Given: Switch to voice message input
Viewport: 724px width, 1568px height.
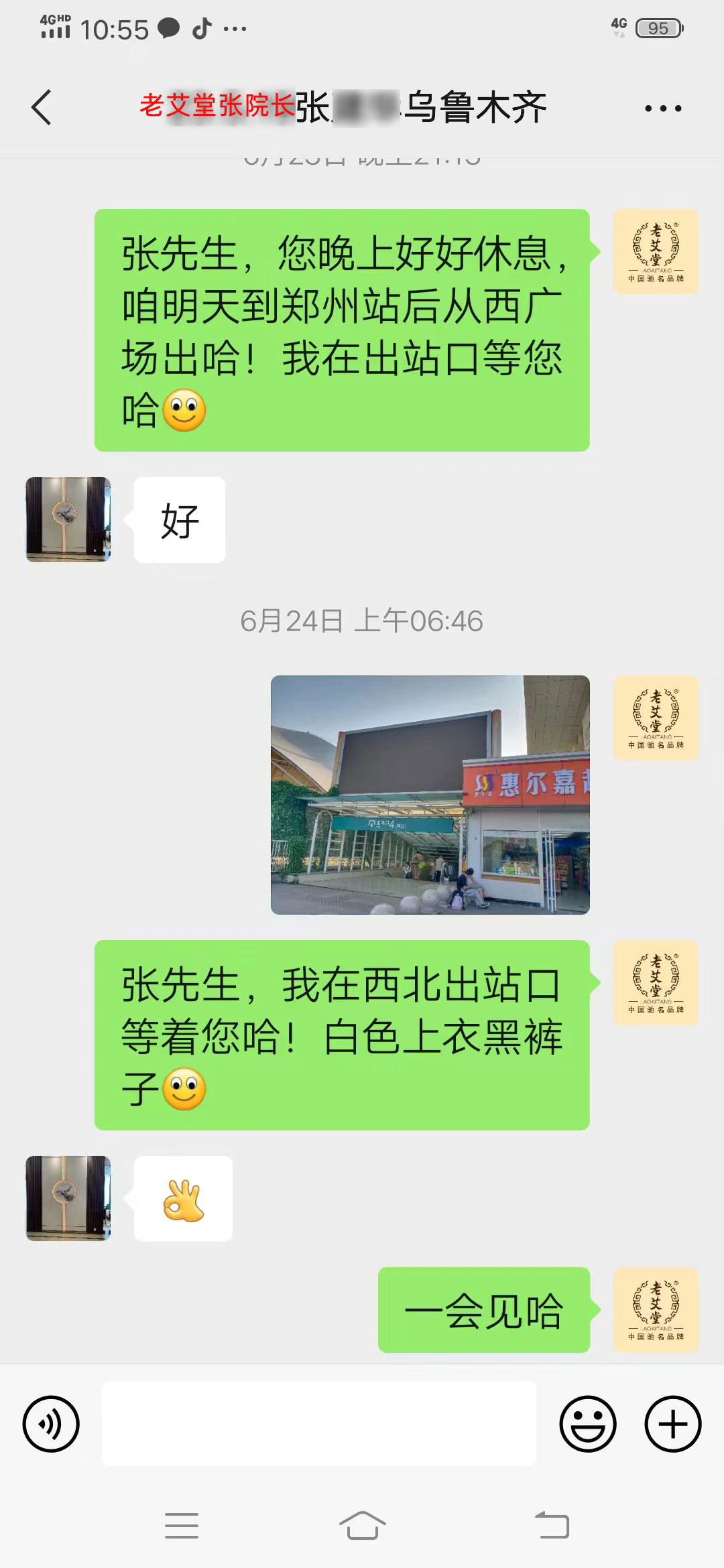Looking at the screenshot, I should click(51, 1423).
